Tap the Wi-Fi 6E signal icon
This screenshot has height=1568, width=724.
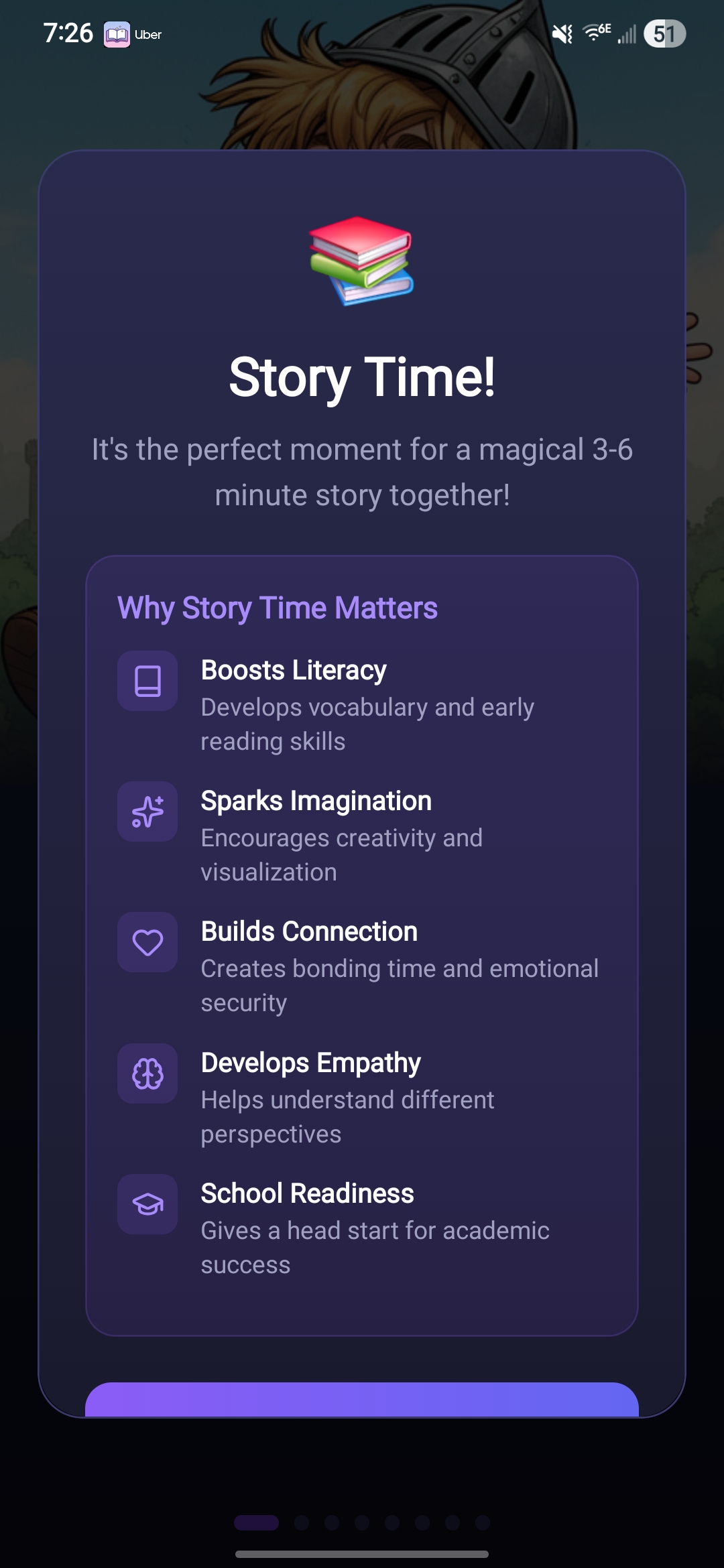tap(595, 32)
